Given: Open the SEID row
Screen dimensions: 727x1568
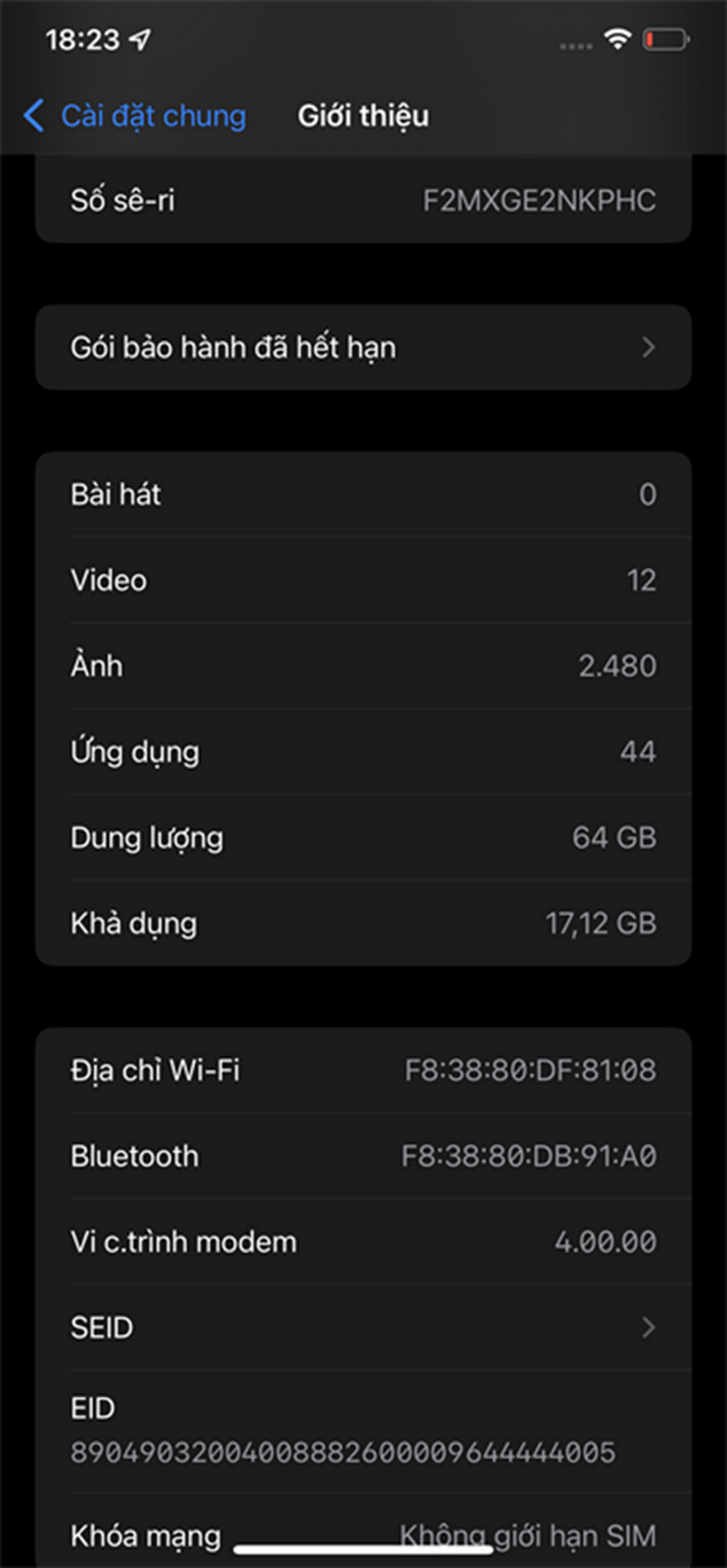Looking at the screenshot, I should 363,1327.
